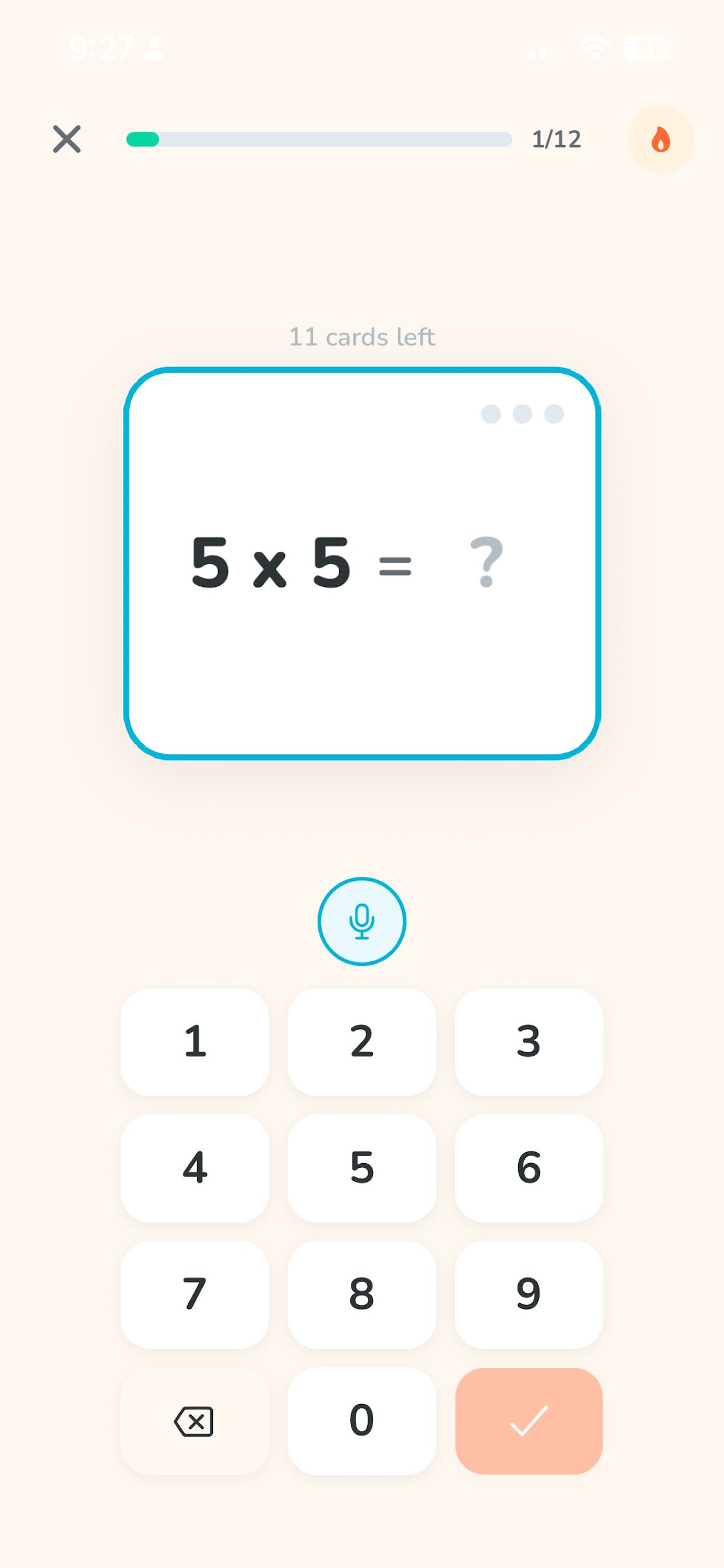Enter digit 2 on the keypad
The width and height of the screenshot is (724, 1568).
point(361,1041)
